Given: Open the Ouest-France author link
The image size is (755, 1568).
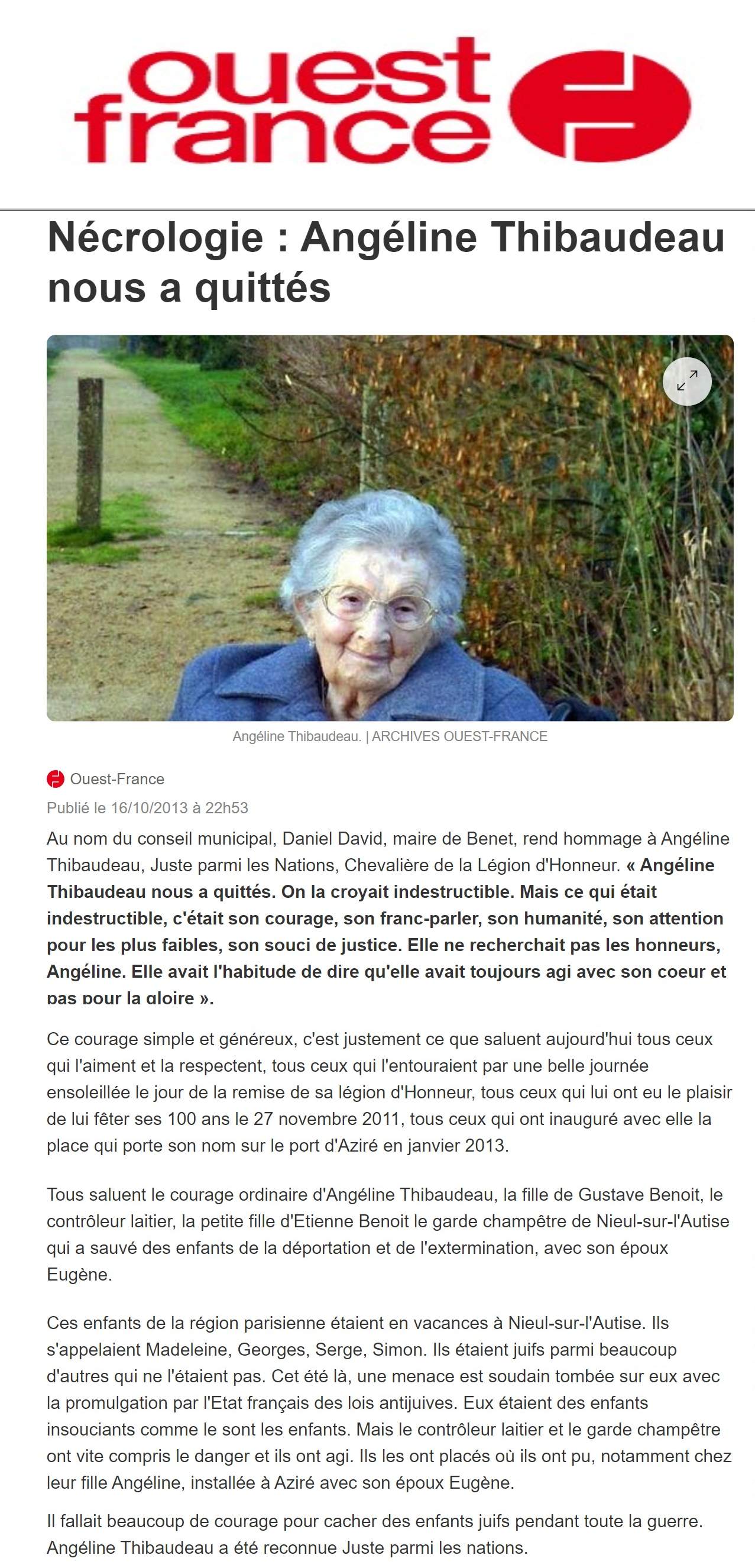Looking at the screenshot, I should coord(117,778).
